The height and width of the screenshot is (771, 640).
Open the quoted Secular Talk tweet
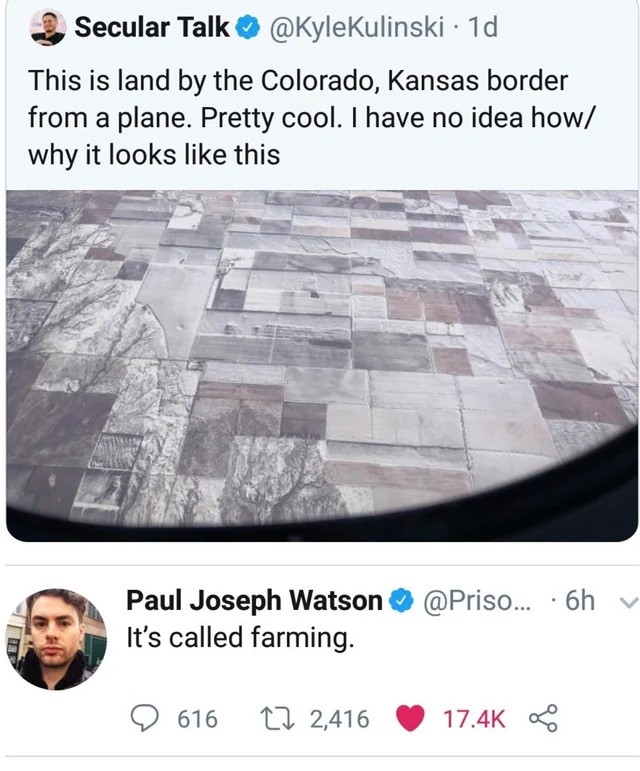click(x=322, y=272)
